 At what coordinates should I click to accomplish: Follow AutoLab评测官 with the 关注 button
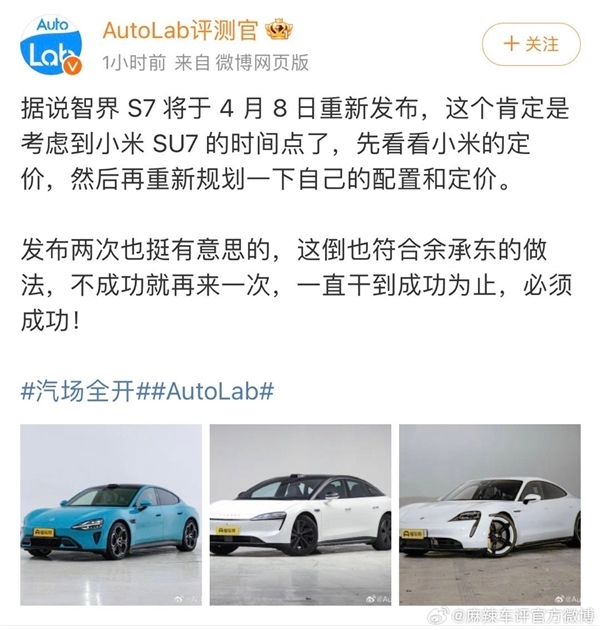point(531,45)
